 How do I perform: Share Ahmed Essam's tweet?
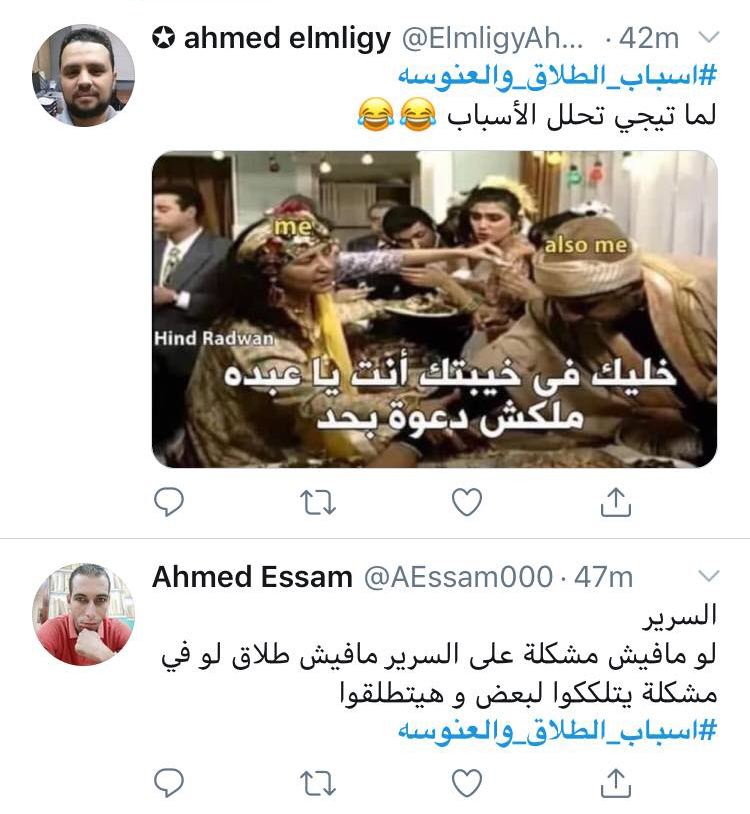pos(616,782)
